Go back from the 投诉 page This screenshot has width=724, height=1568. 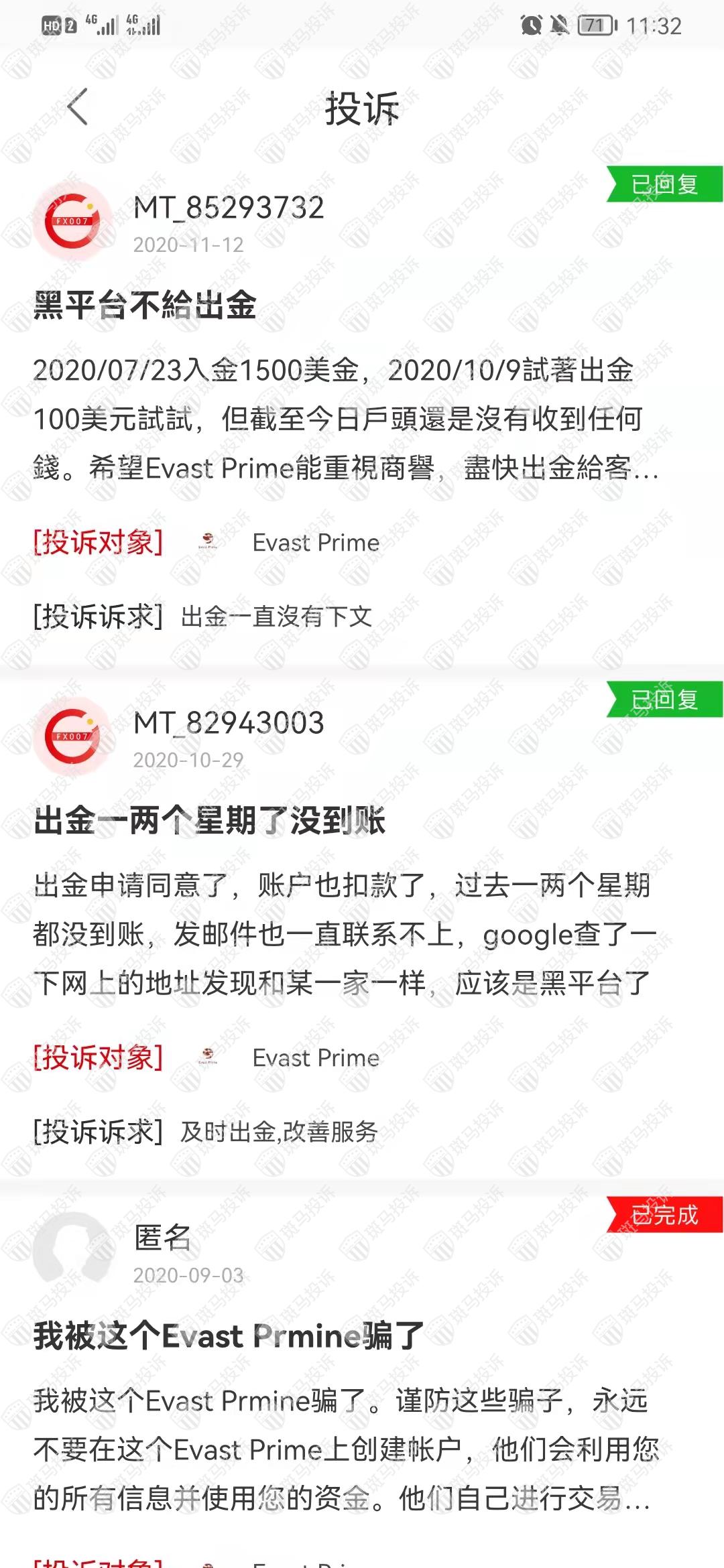click(78, 107)
